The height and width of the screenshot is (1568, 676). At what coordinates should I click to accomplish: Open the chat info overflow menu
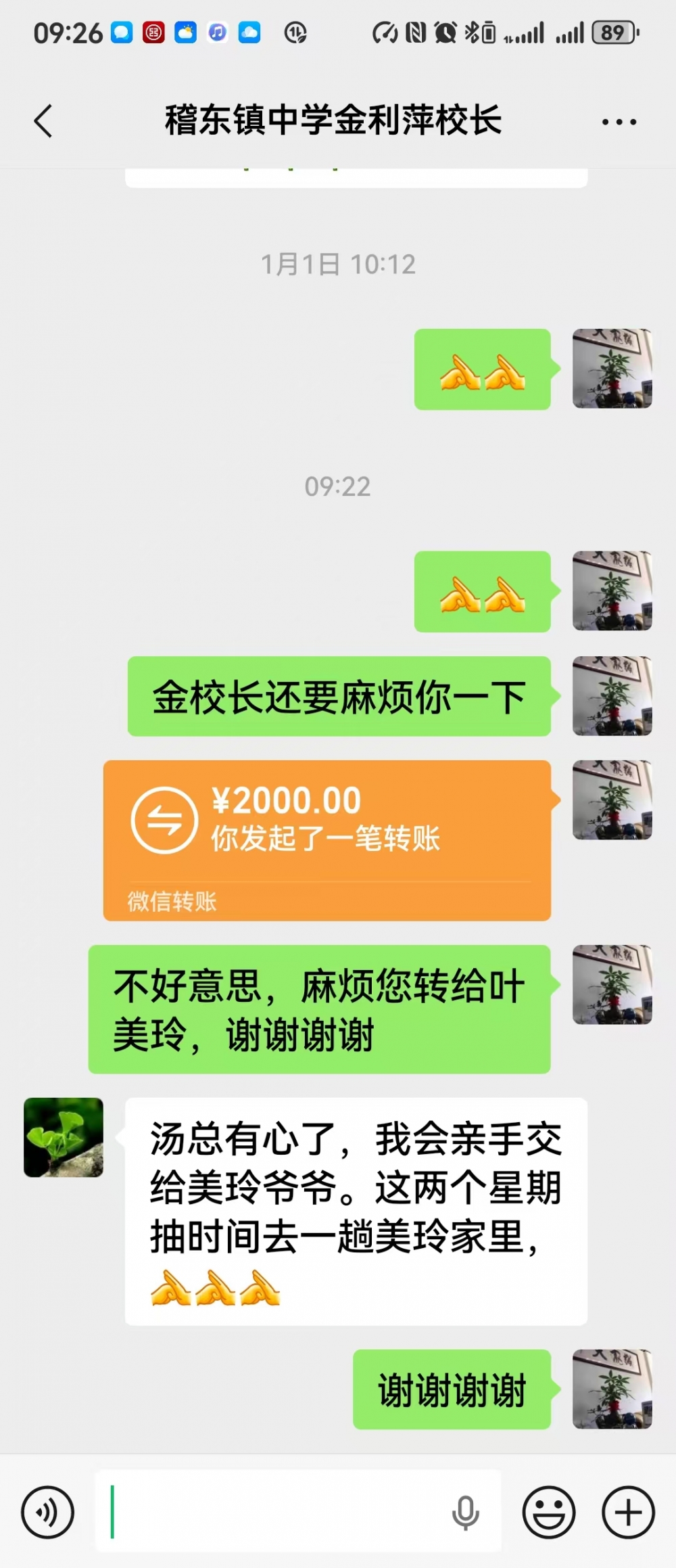[x=619, y=122]
